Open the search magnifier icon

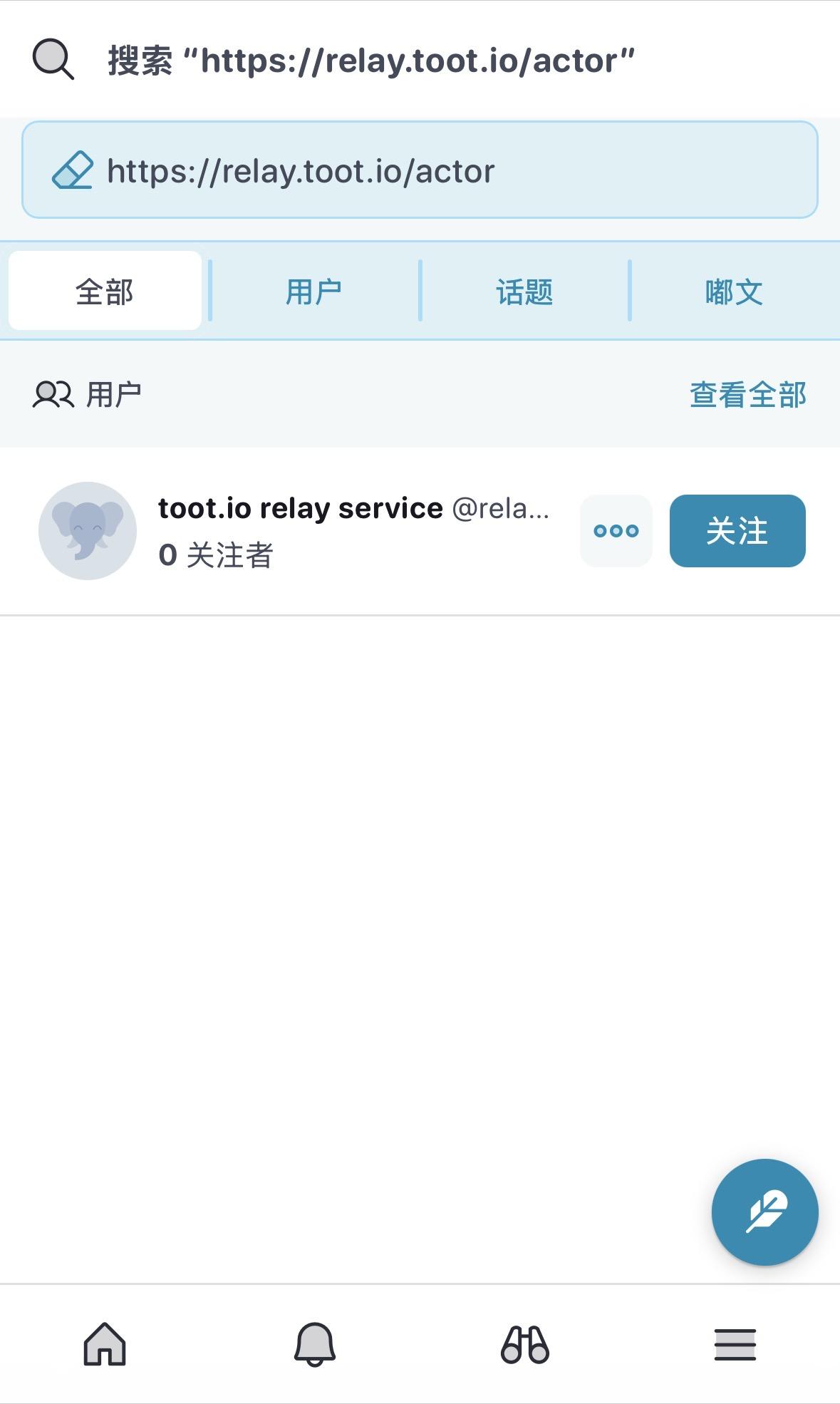[54, 60]
